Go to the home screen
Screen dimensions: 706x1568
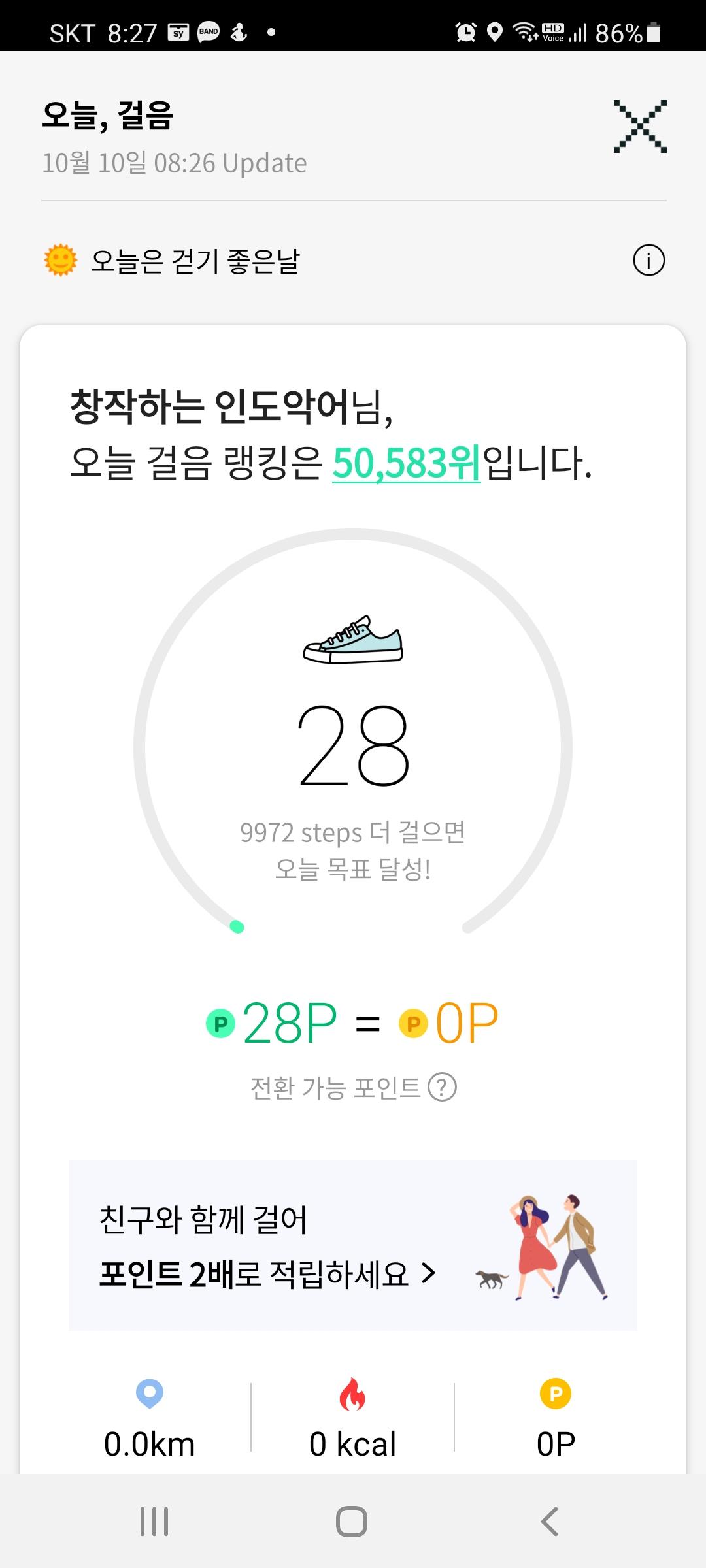[x=352, y=1522]
